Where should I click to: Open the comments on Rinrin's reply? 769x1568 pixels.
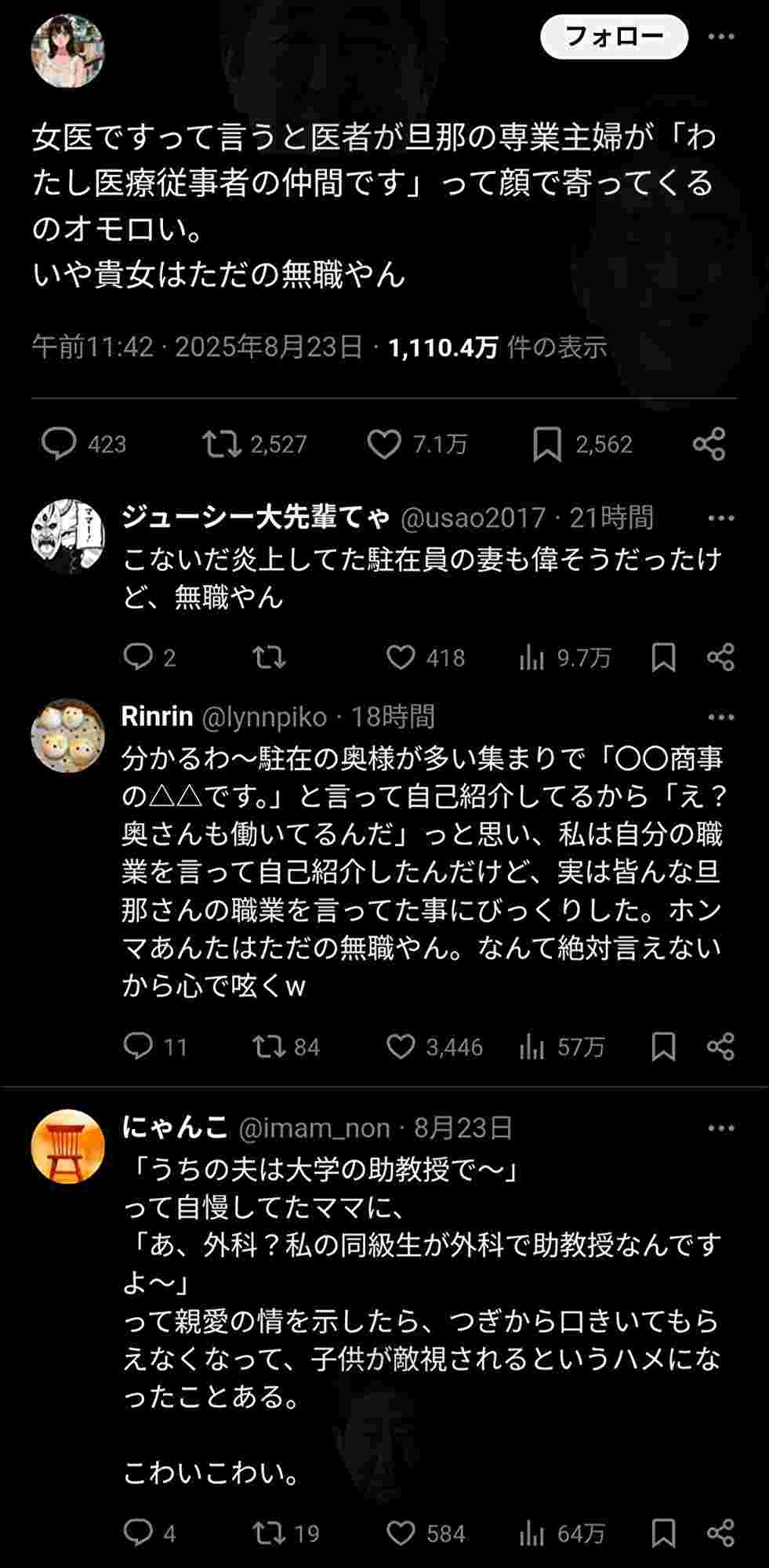(x=139, y=1047)
